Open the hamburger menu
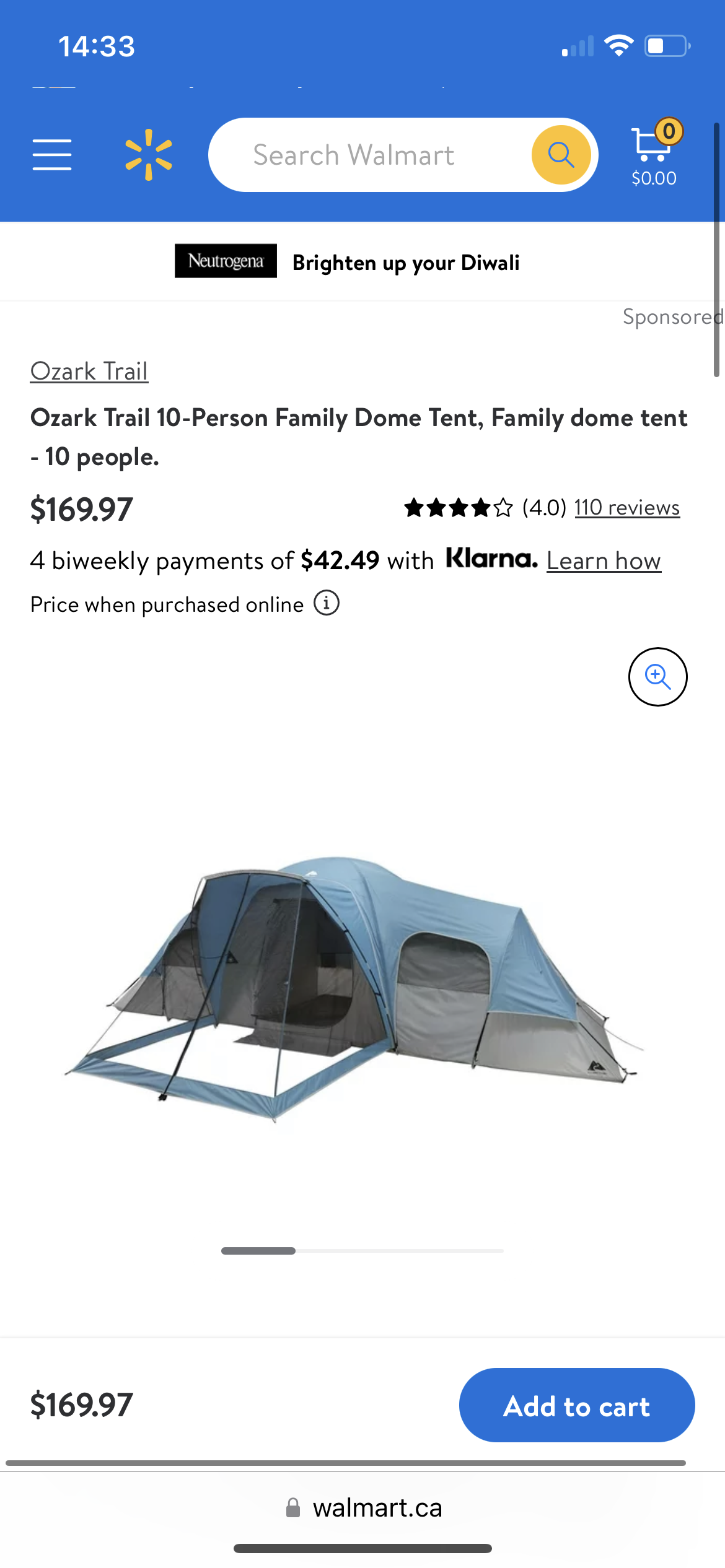The height and width of the screenshot is (1568, 725). pos(52,155)
